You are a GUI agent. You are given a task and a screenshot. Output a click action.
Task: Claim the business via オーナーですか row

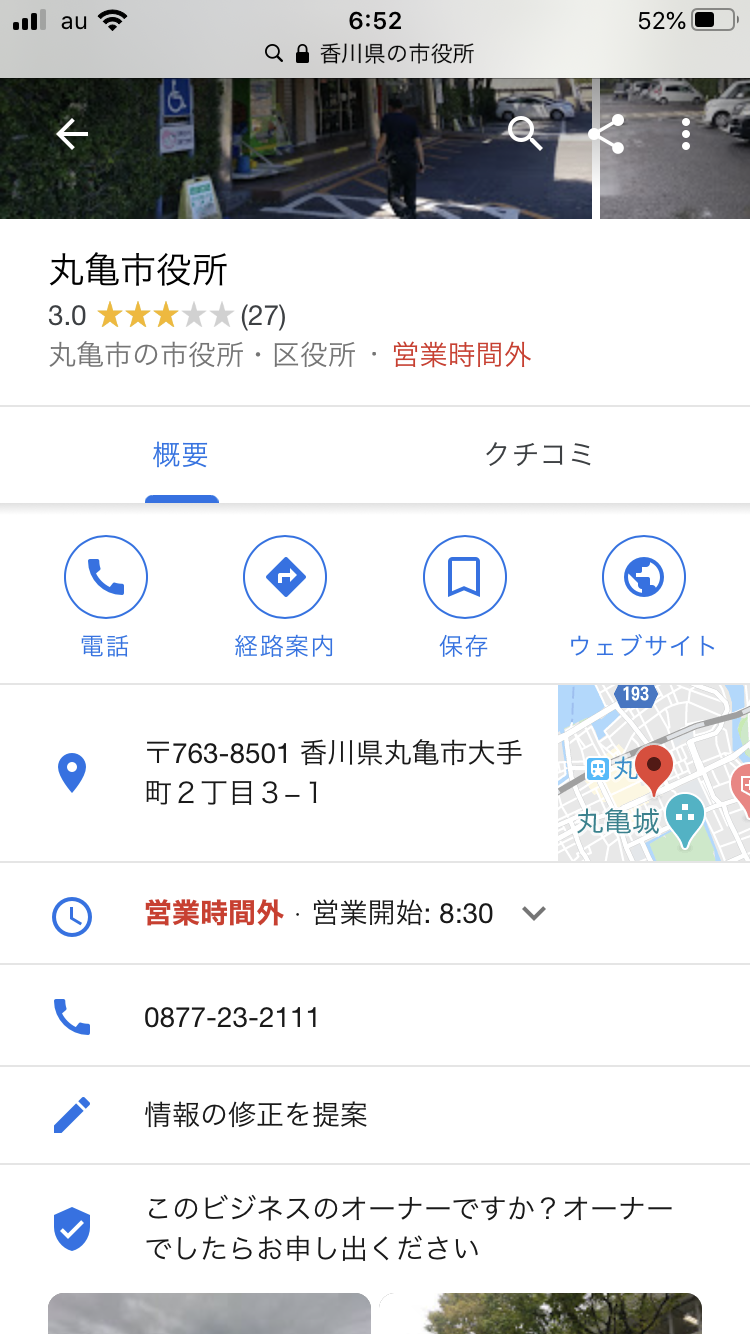(408, 1228)
